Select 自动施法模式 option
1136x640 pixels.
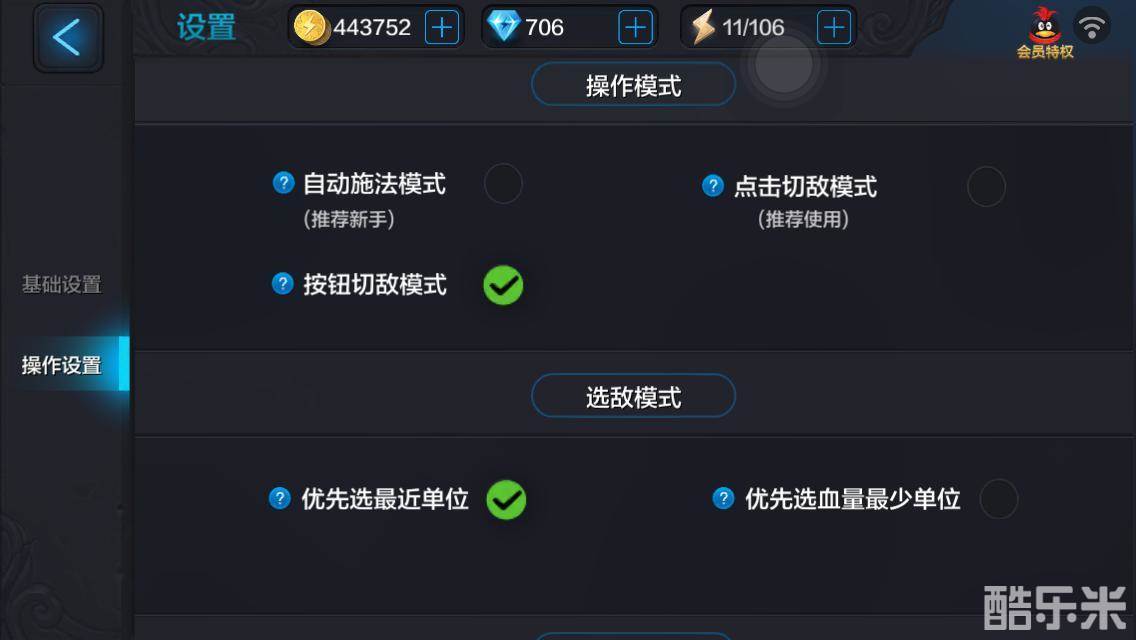click(503, 184)
